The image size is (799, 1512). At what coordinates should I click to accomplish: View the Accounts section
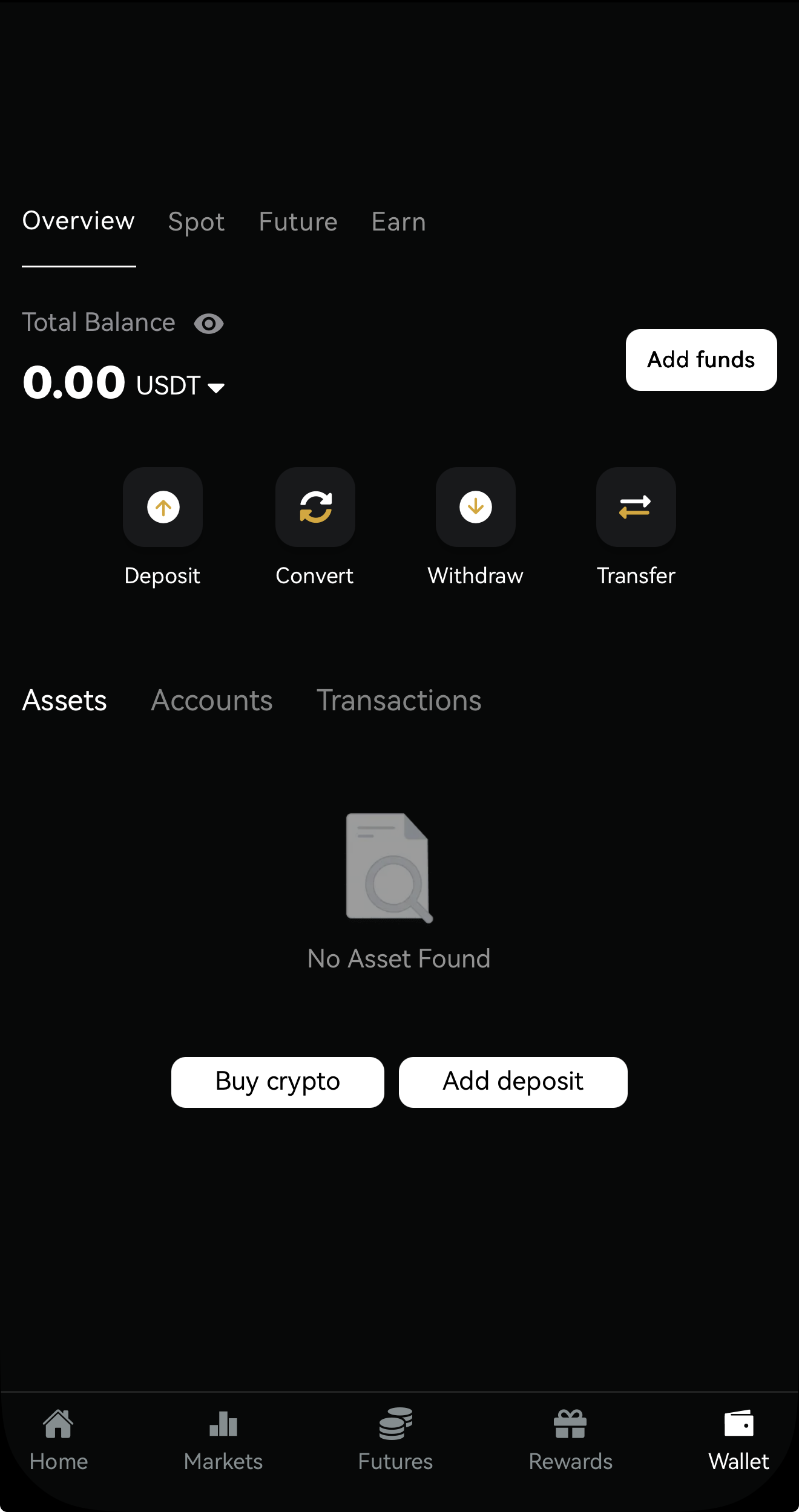coord(211,700)
